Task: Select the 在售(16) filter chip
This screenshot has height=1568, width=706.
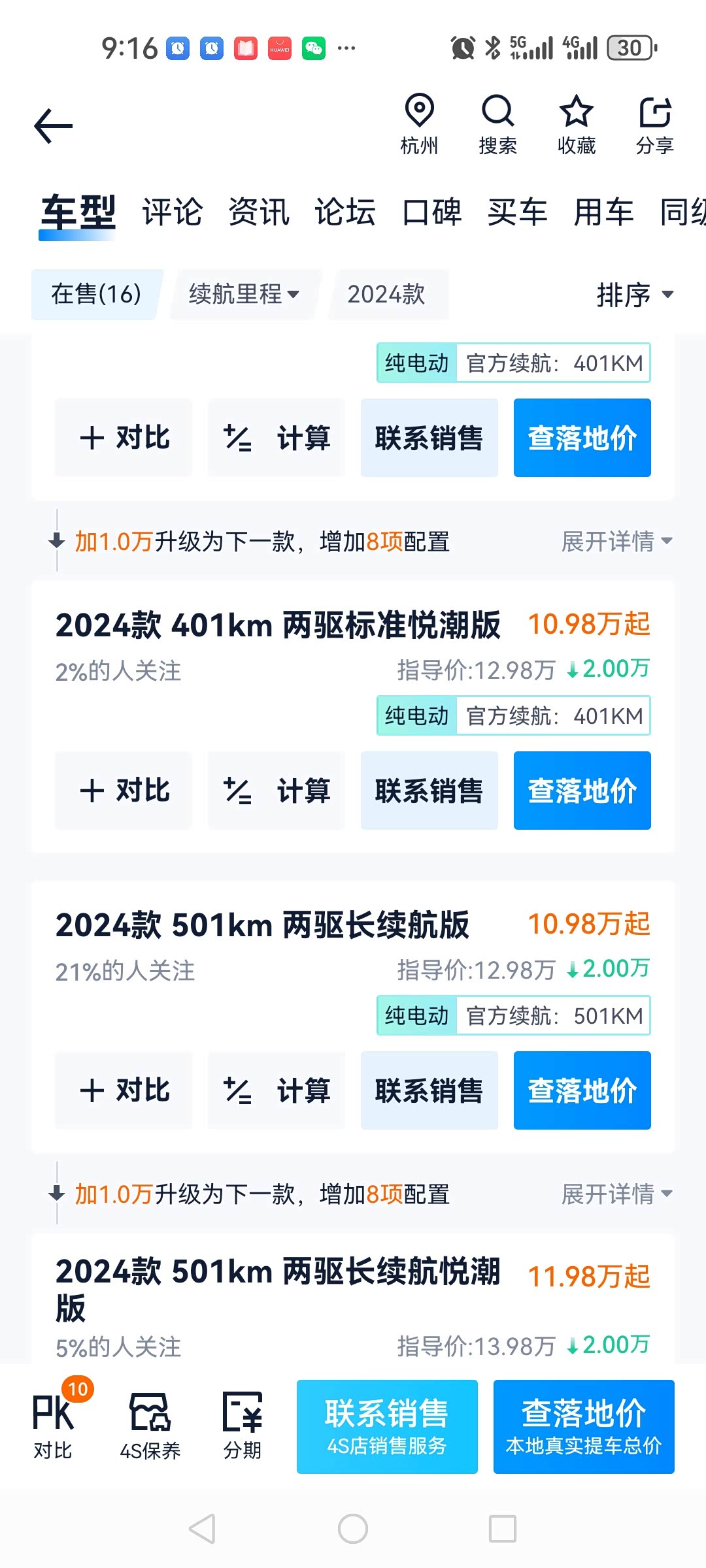Action: (96, 294)
